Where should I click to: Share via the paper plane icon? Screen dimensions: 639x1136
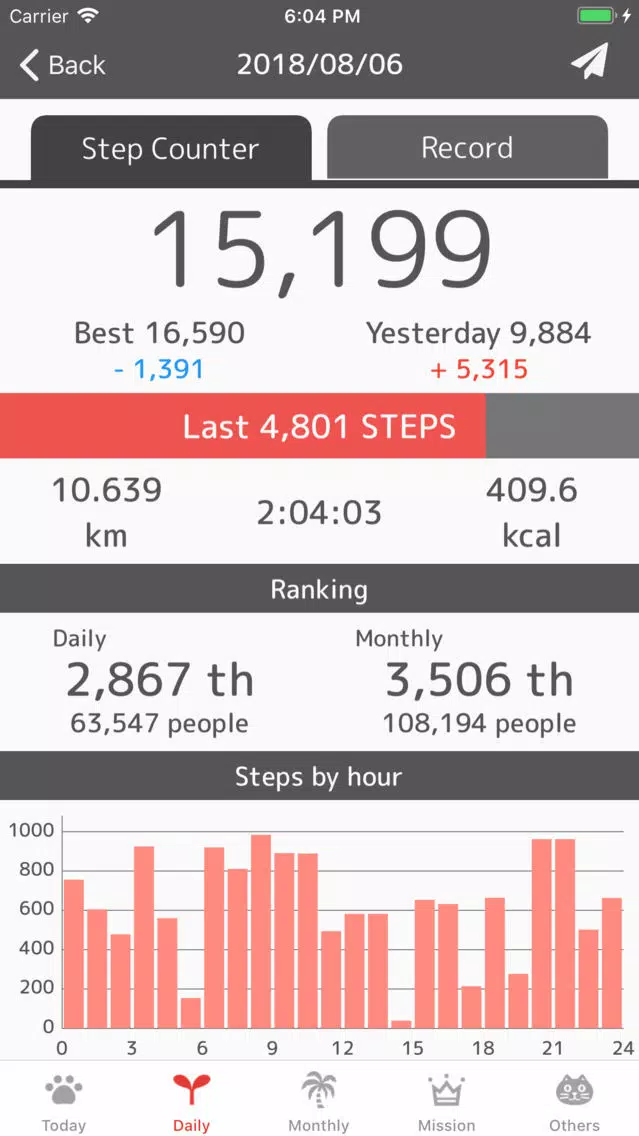pos(589,62)
